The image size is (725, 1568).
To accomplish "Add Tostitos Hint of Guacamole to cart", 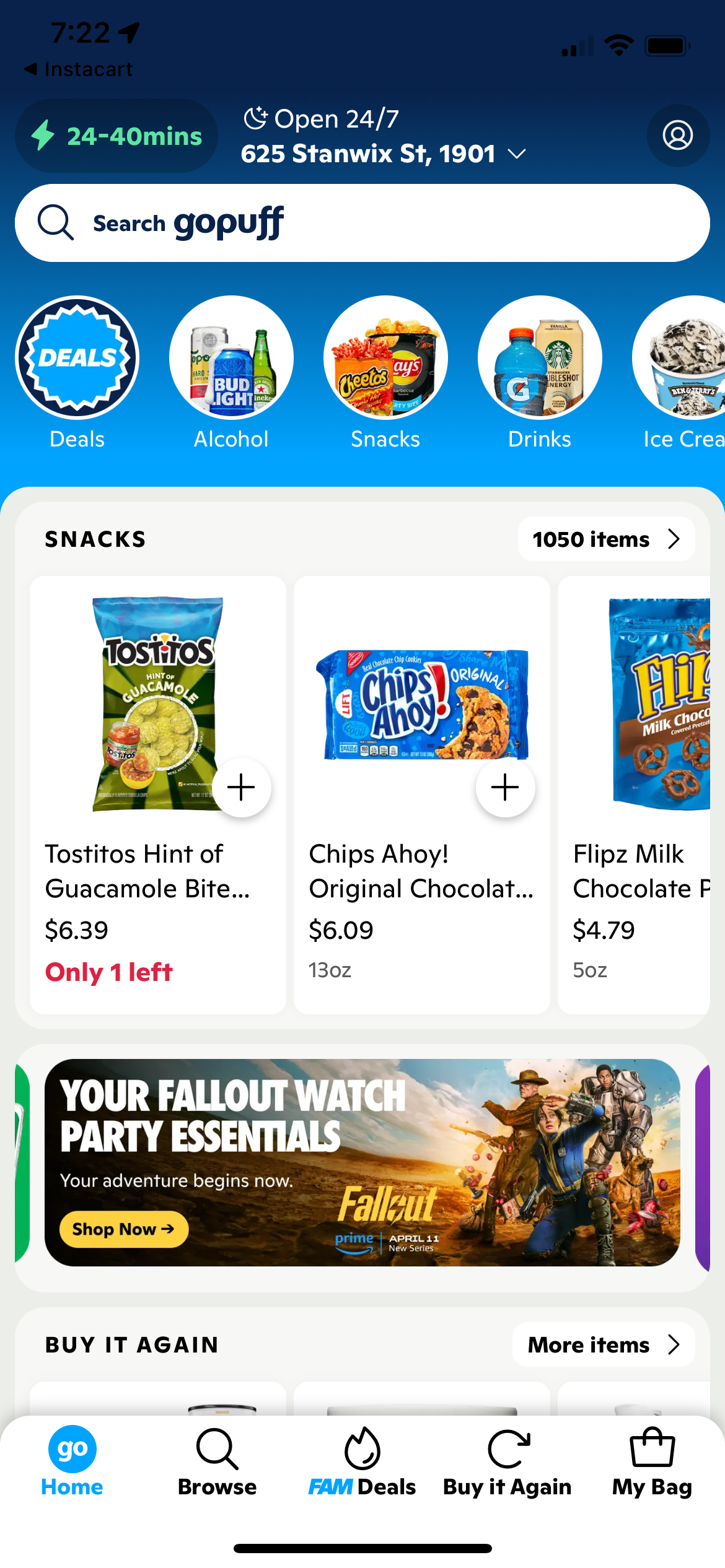I will click(241, 787).
